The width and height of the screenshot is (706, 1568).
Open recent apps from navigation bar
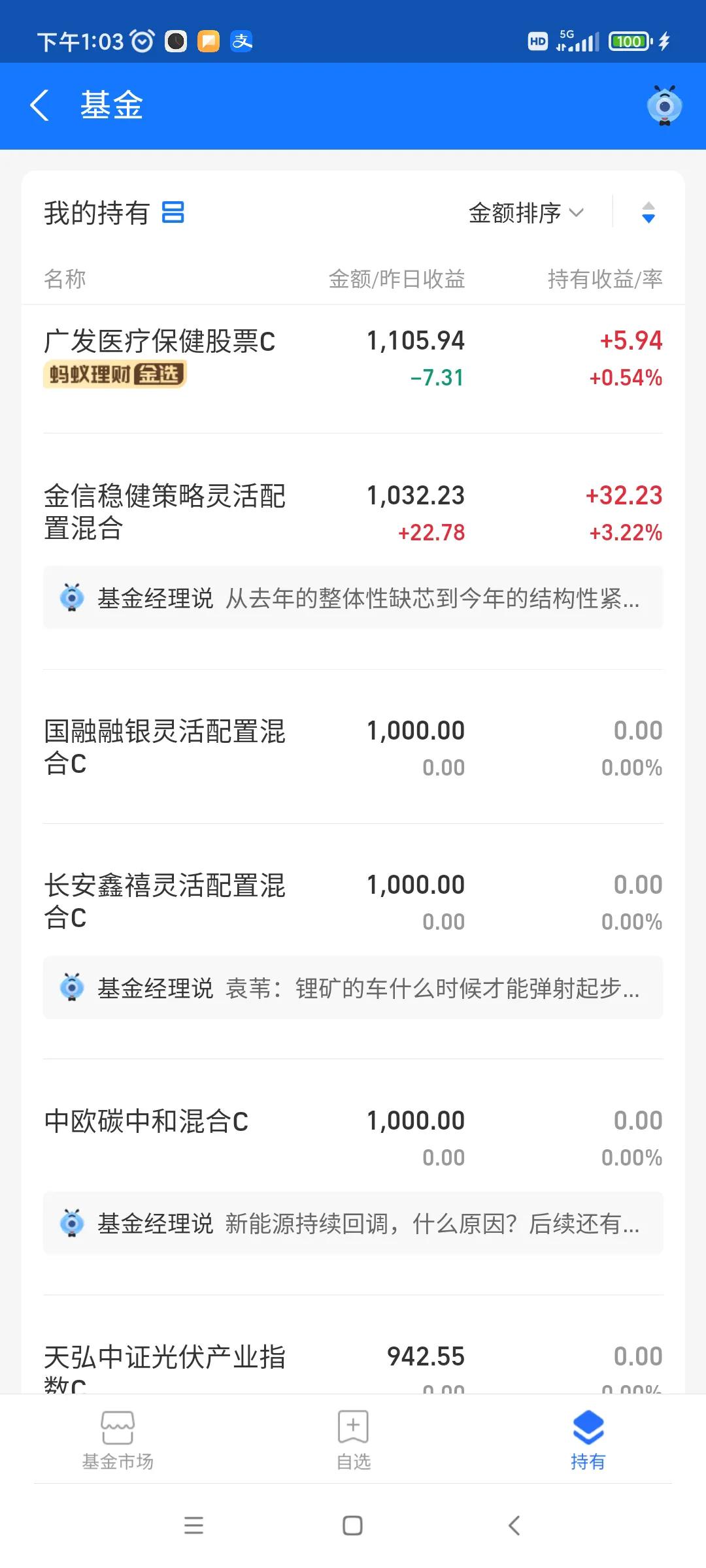193,1526
